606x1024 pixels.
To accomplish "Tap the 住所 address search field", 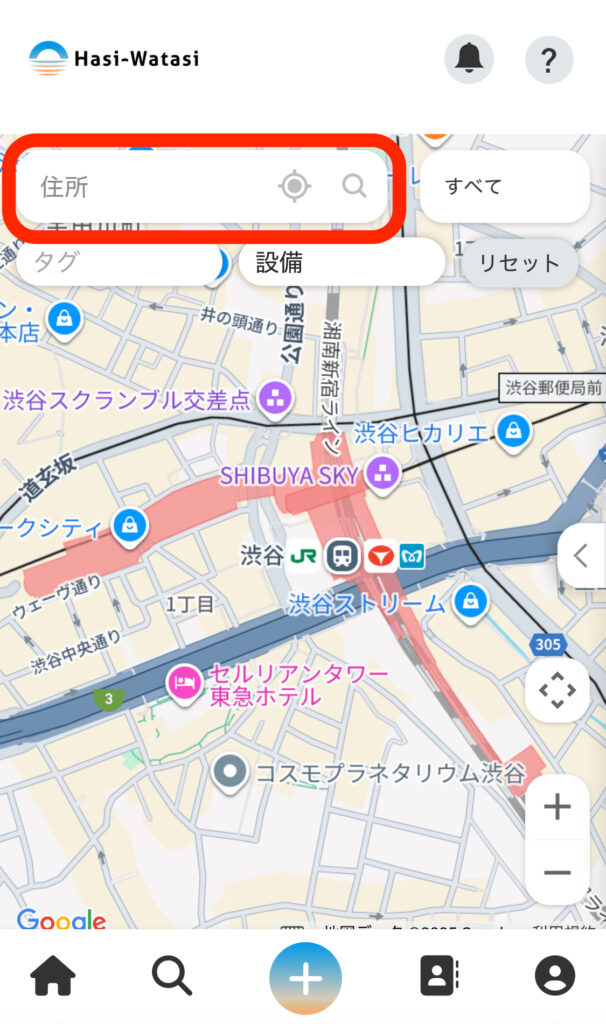I will (150, 186).
